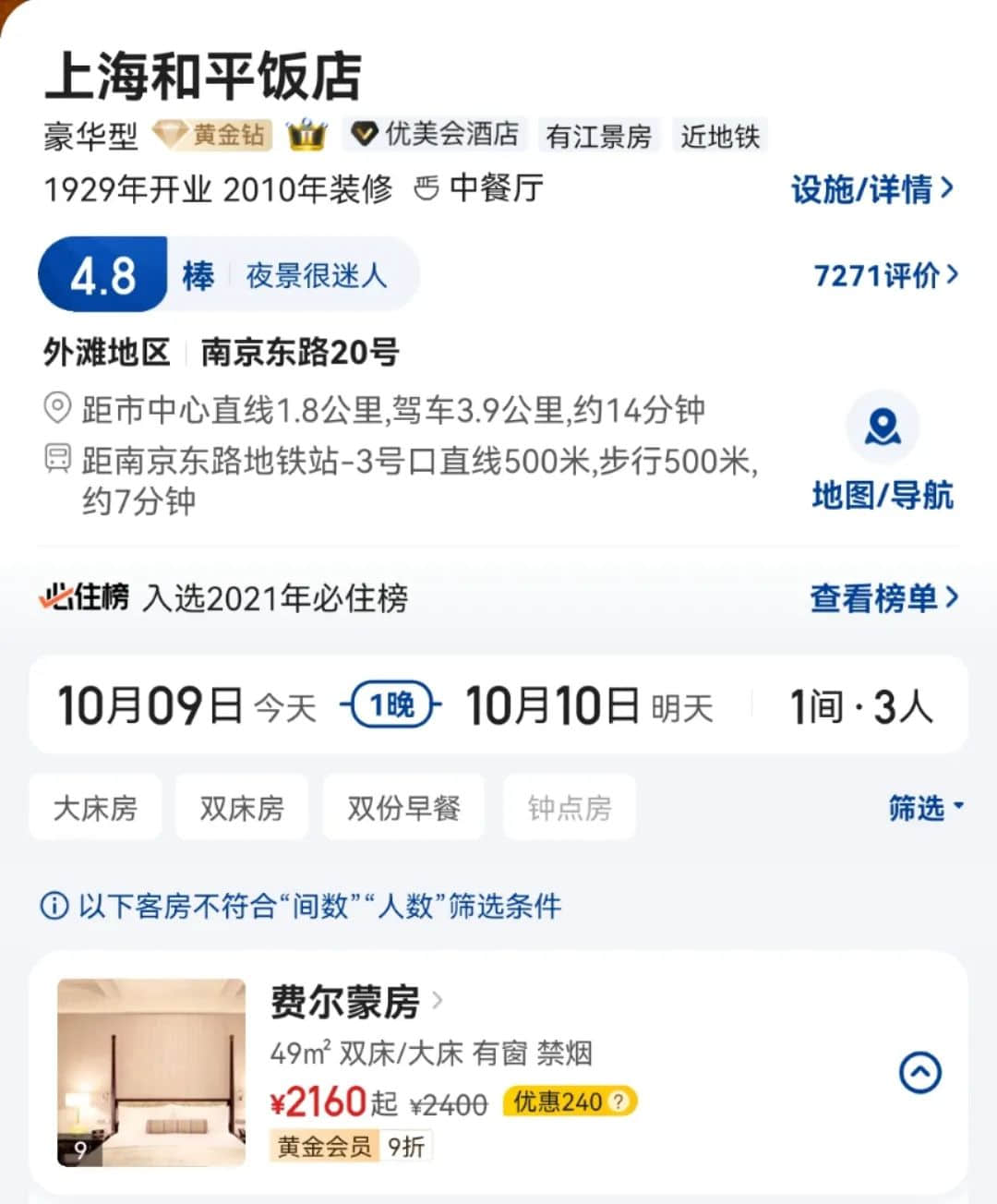Click 查看榜单 to see the ranking
Screen dimensions: 997x1204
point(883,598)
